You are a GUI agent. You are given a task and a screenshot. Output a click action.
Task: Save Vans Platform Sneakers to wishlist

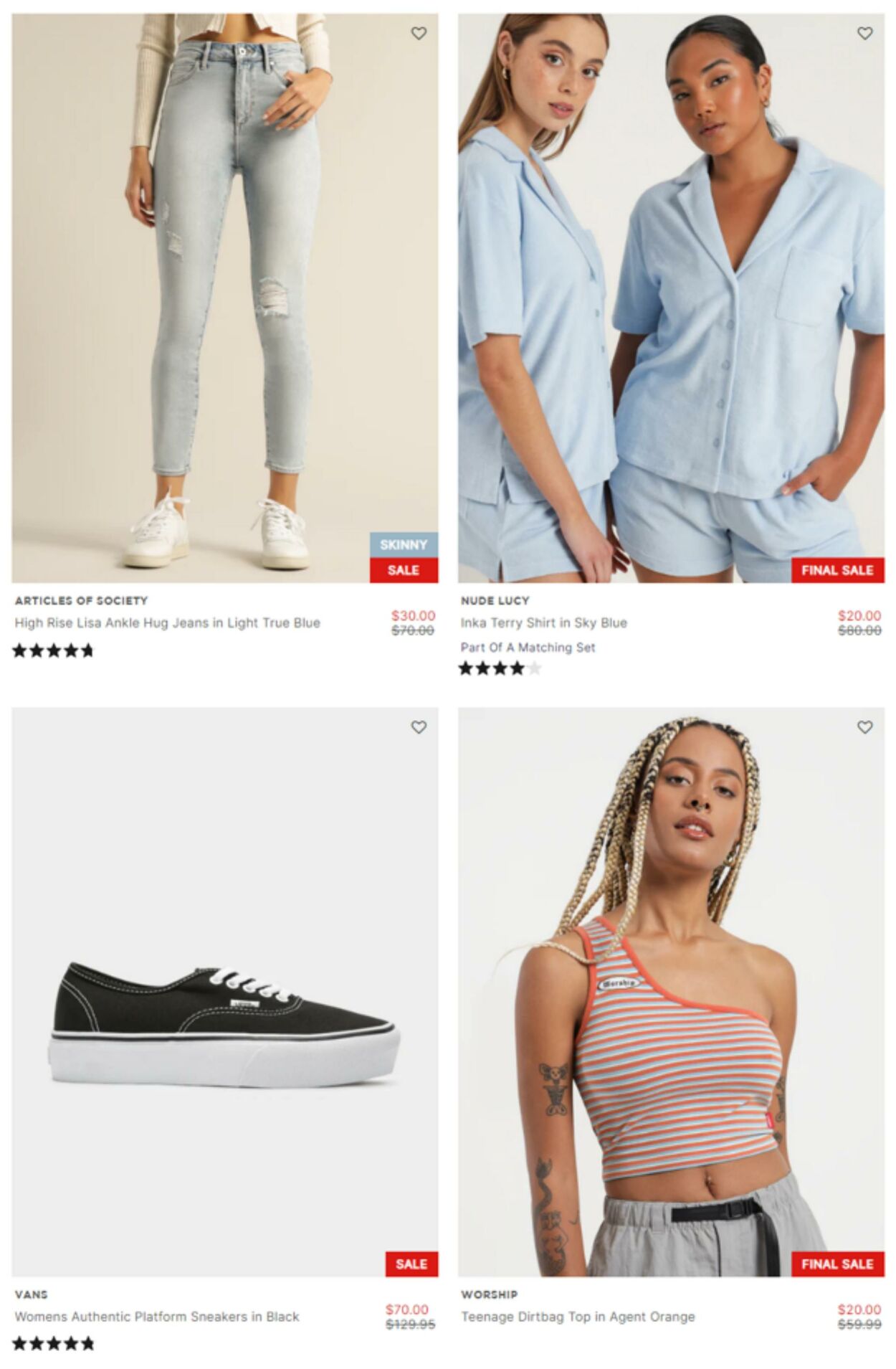point(419,727)
